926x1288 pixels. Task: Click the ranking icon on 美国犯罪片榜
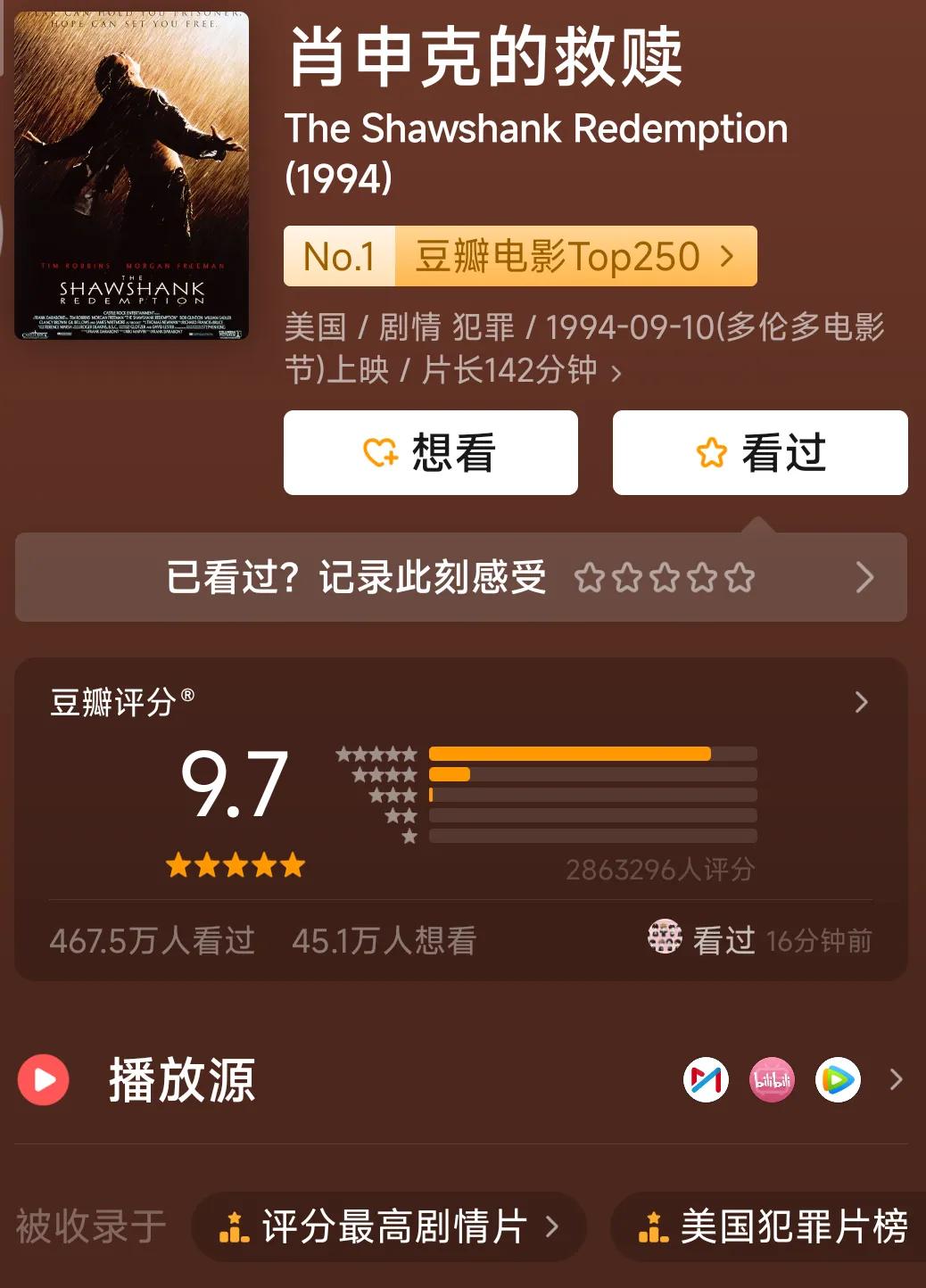tap(654, 1226)
